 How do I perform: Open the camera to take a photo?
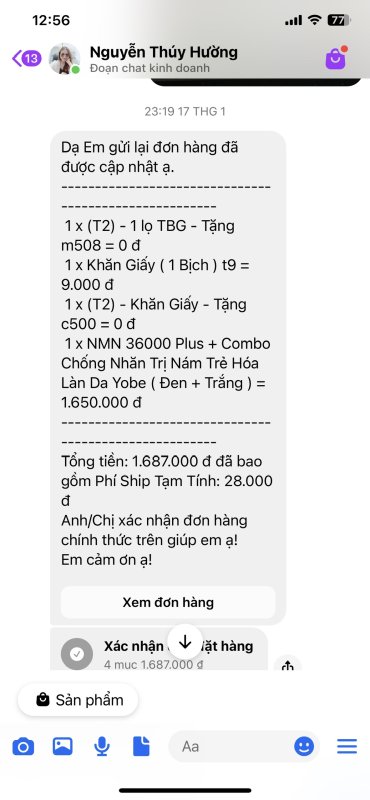[23, 747]
